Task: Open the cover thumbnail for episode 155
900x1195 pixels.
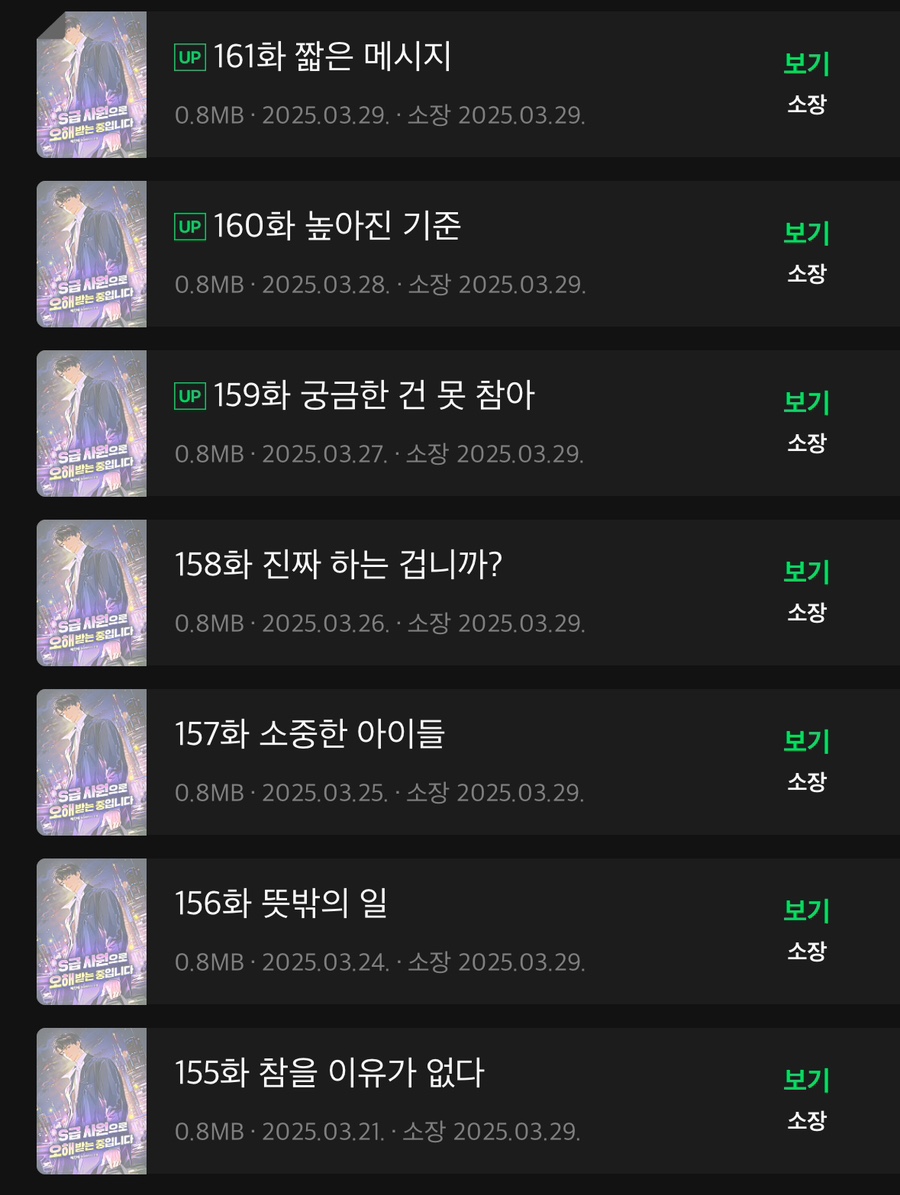Action: tap(91, 1101)
